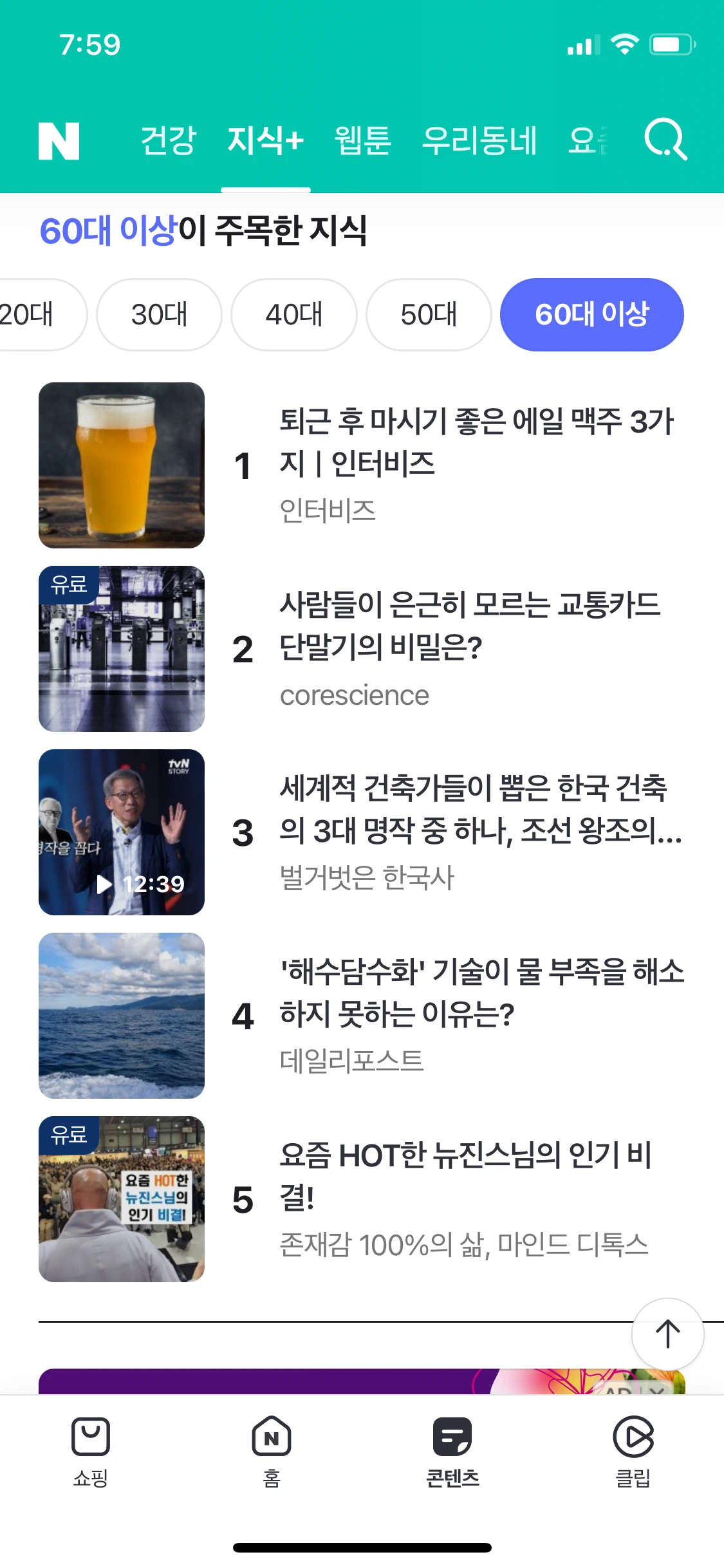Open the 한국 건축 3대 명작 video
This screenshot has width=724, height=1568.
479,810
